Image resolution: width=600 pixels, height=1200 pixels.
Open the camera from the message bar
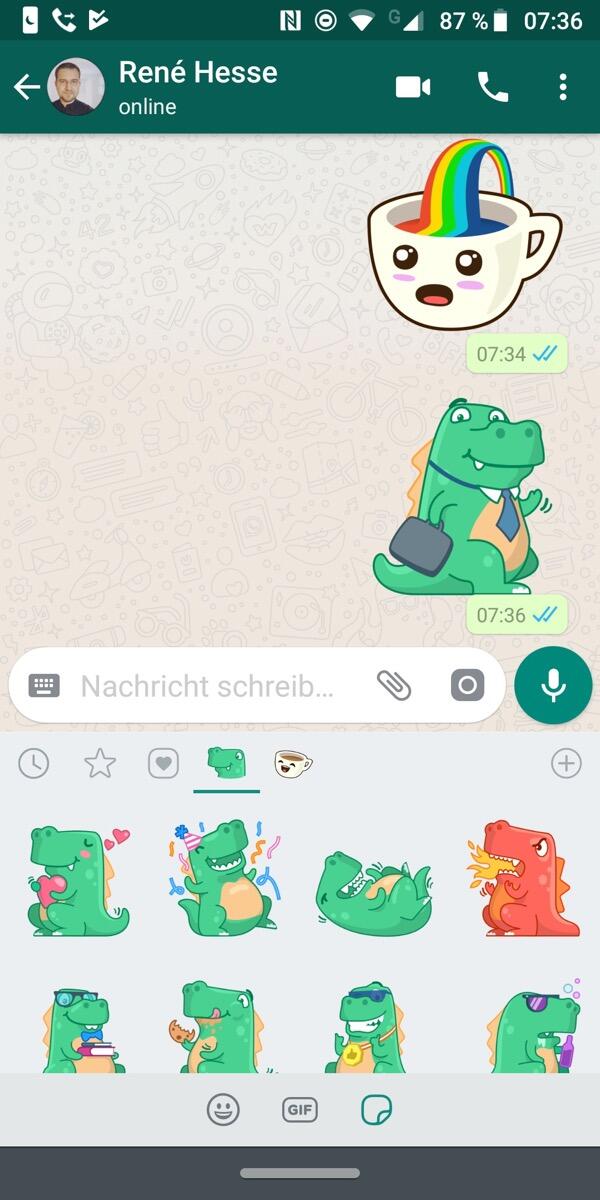click(467, 685)
